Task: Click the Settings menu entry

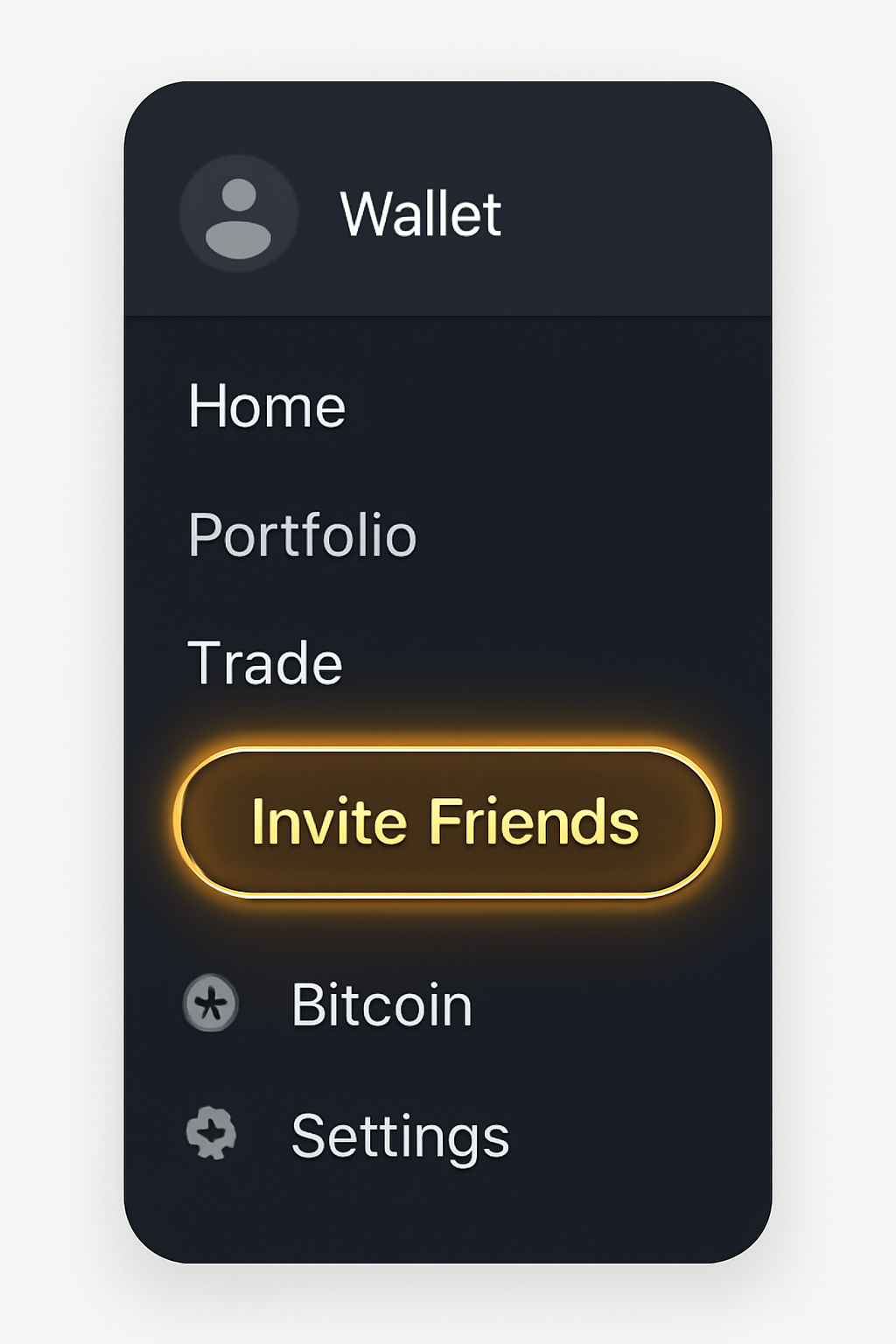Action: 398,1134
